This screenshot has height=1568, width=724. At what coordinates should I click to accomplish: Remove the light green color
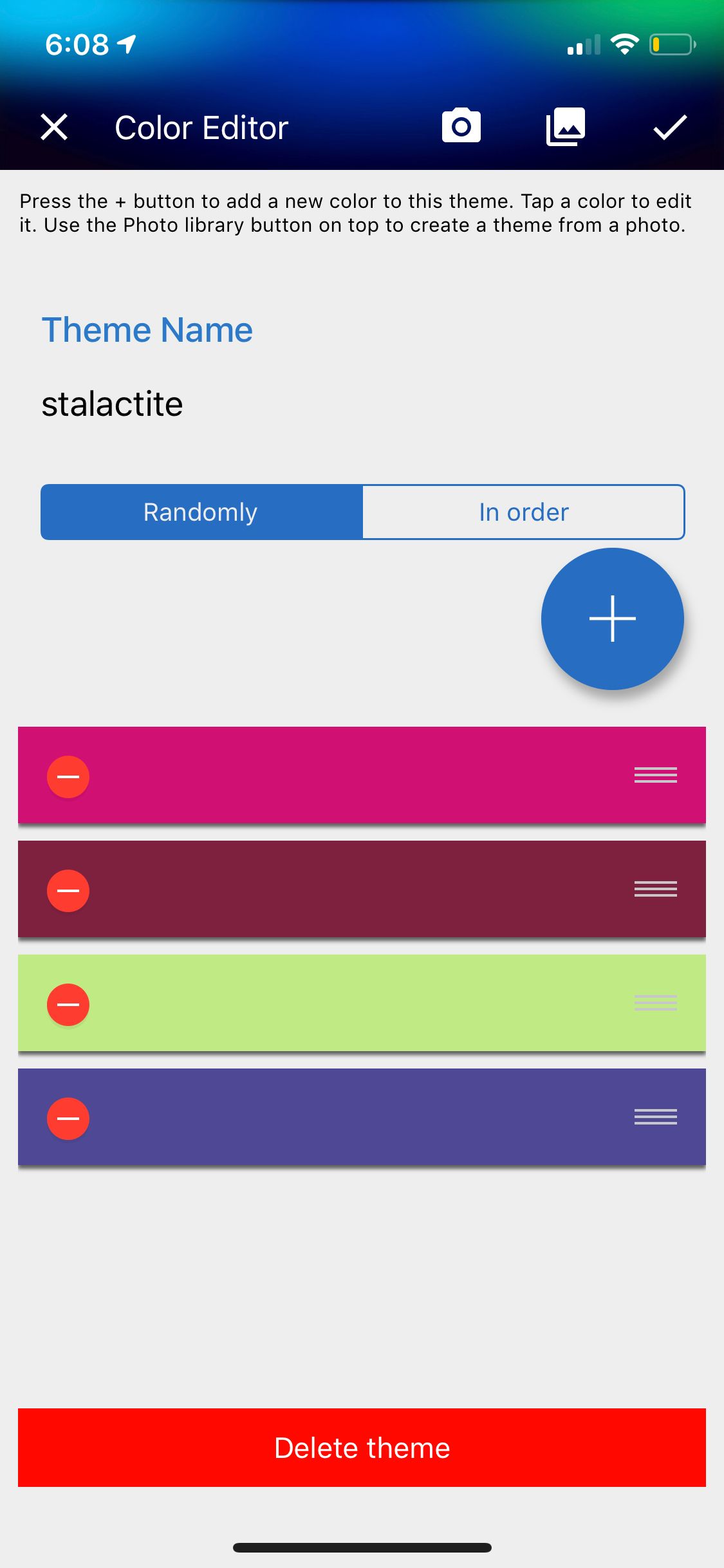coord(68,1005)
